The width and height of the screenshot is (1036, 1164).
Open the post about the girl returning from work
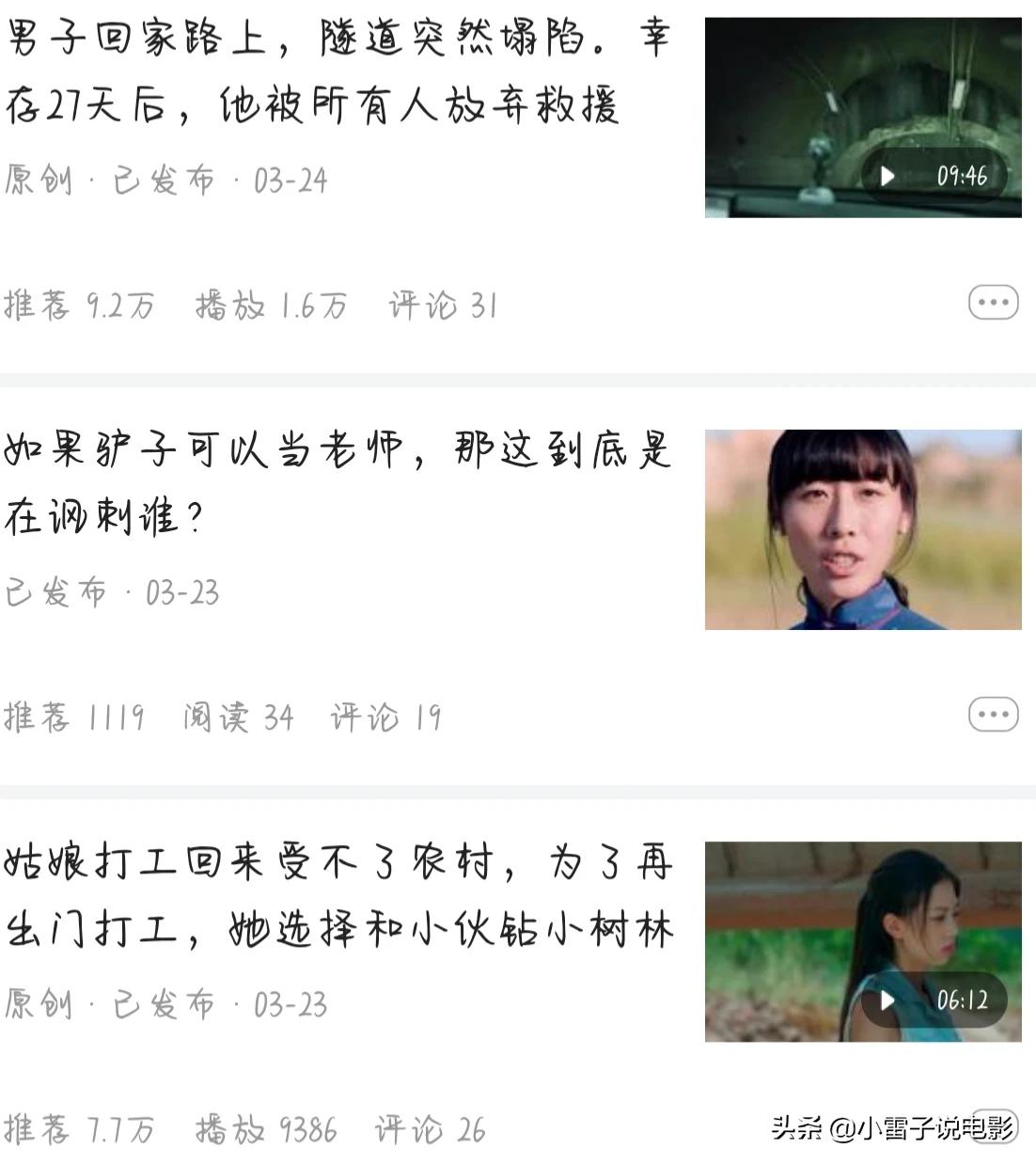[337, 895]
